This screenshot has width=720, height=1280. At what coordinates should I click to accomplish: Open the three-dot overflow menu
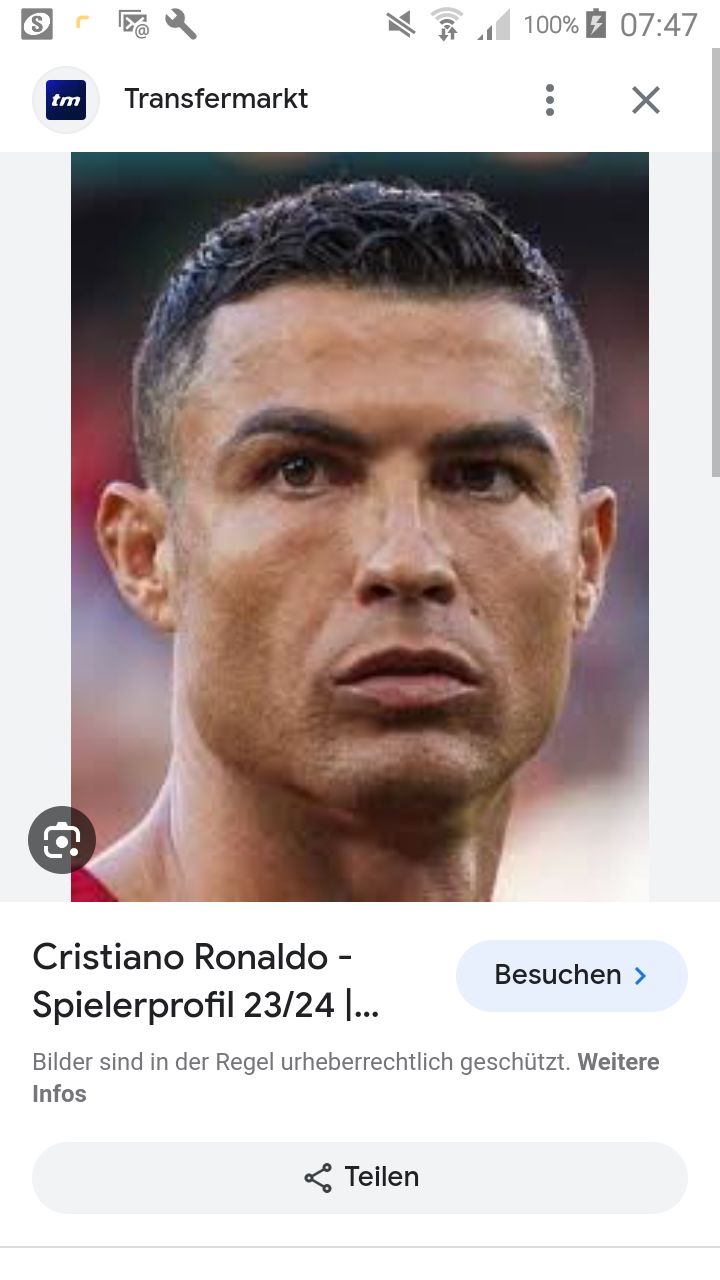549,100
